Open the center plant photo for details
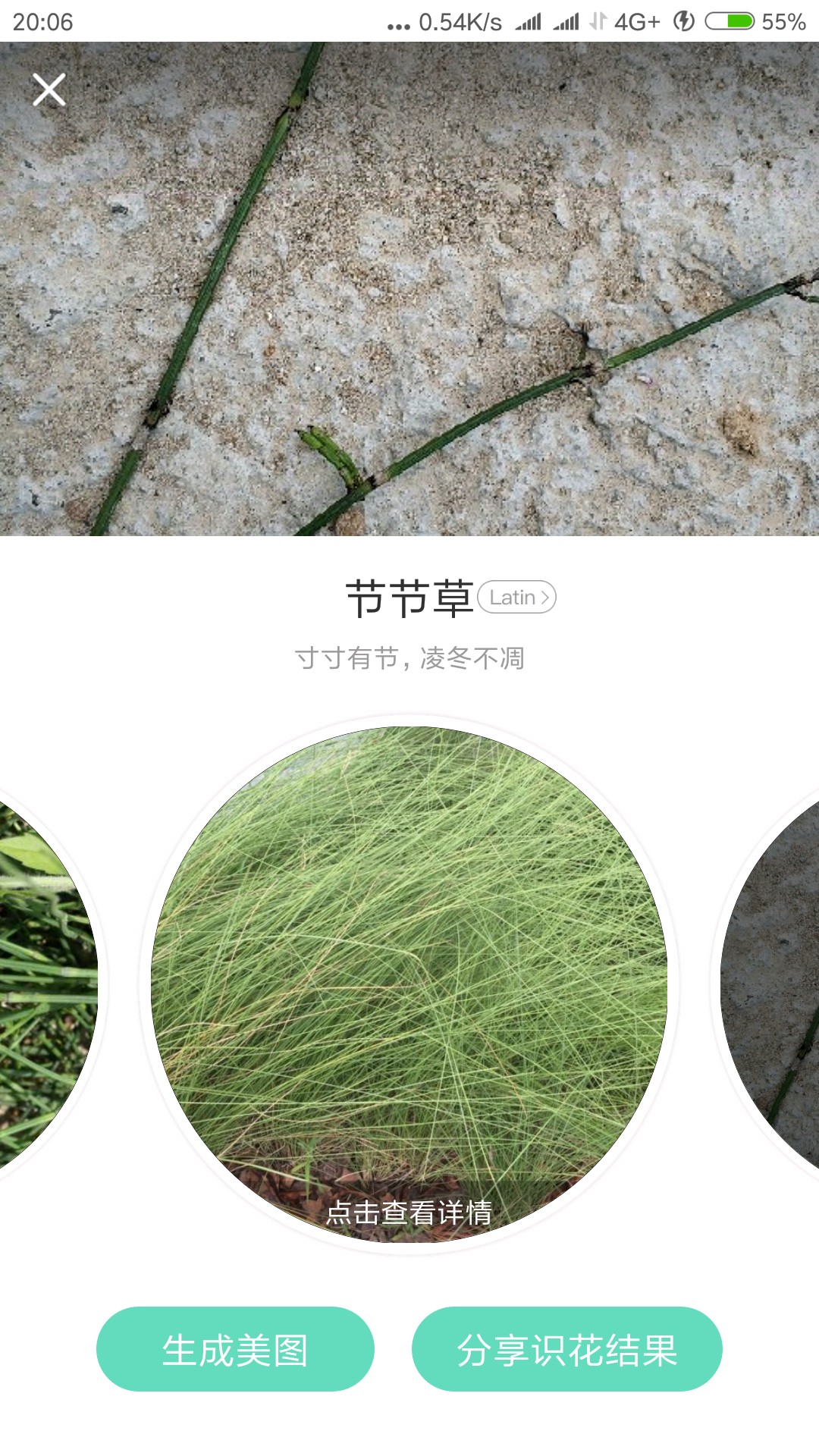The width and height of the screenshot is (819, 1456). pos(409,984)
